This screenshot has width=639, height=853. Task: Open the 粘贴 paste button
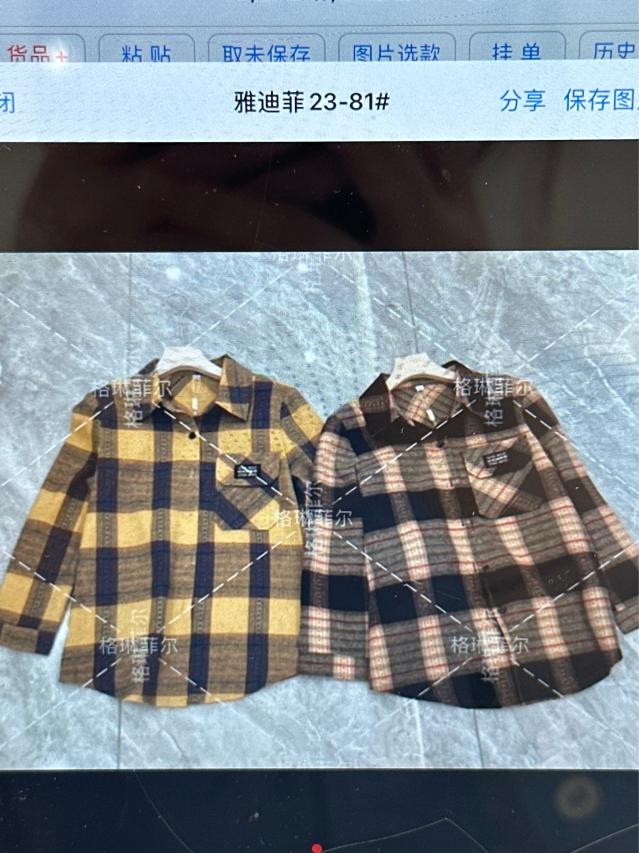click(x=146, y=52)
